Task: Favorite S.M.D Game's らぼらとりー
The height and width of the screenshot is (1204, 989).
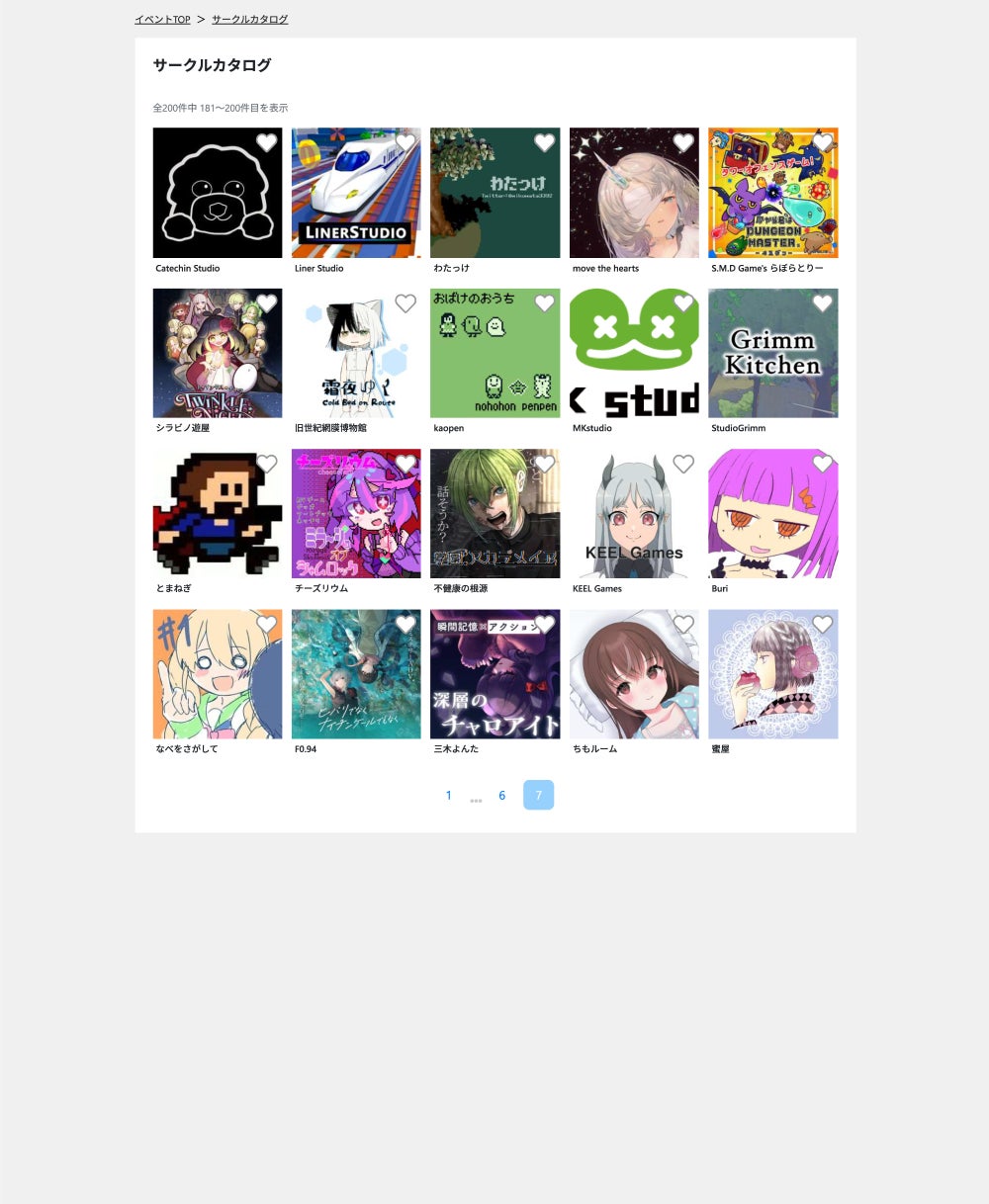Action: [823, 143]
